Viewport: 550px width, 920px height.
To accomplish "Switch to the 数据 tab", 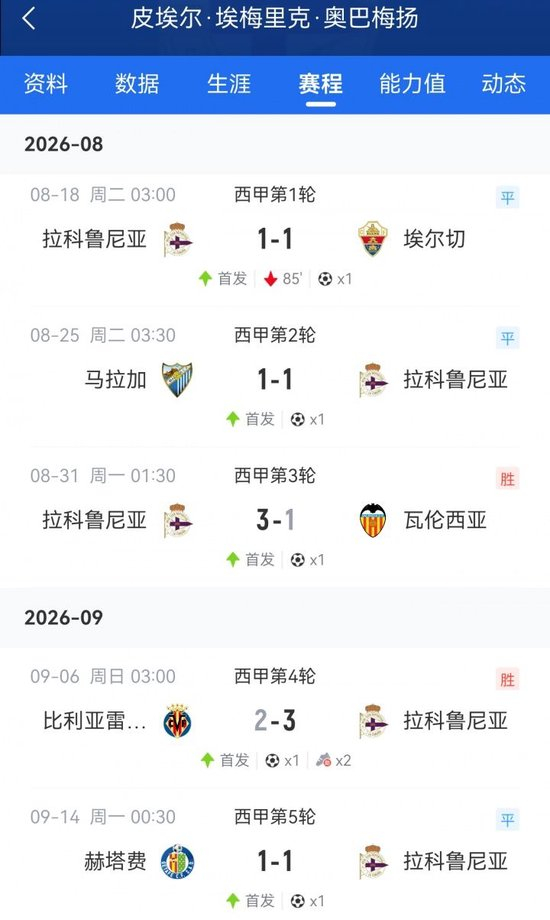I will click(137, 83).
